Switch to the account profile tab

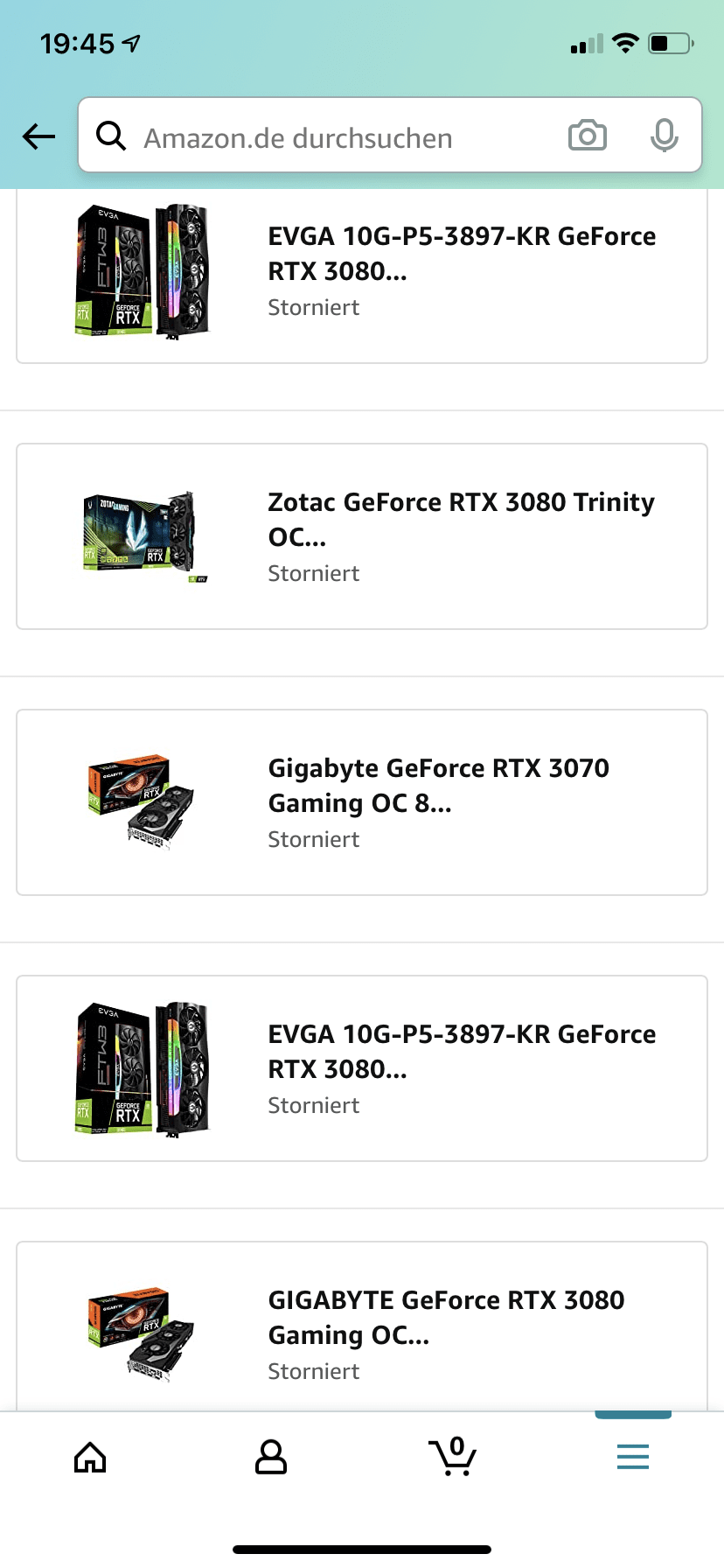[x=271, y=1457]
